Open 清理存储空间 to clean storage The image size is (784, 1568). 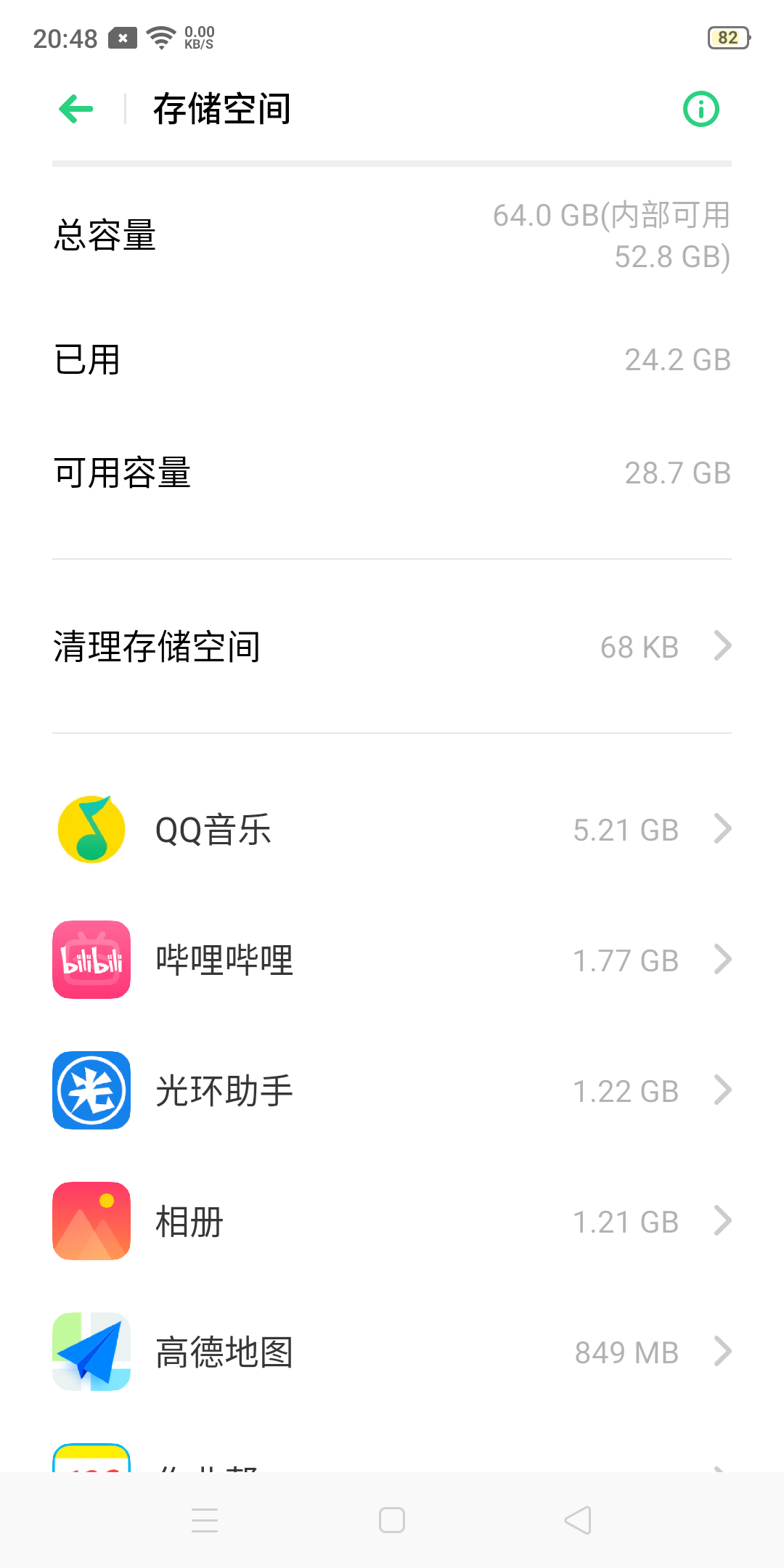tap(392, 647)
